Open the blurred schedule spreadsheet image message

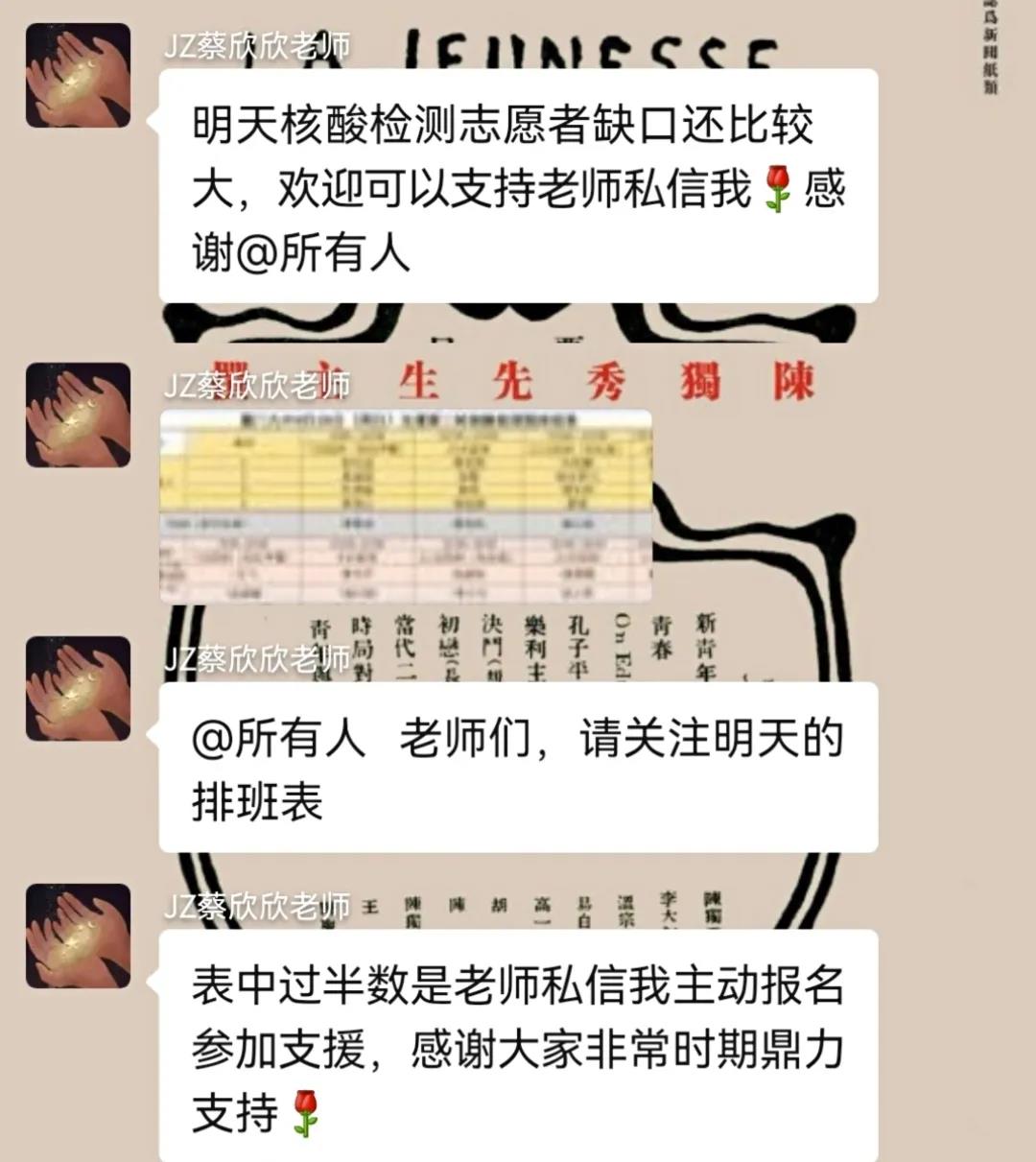405,506
